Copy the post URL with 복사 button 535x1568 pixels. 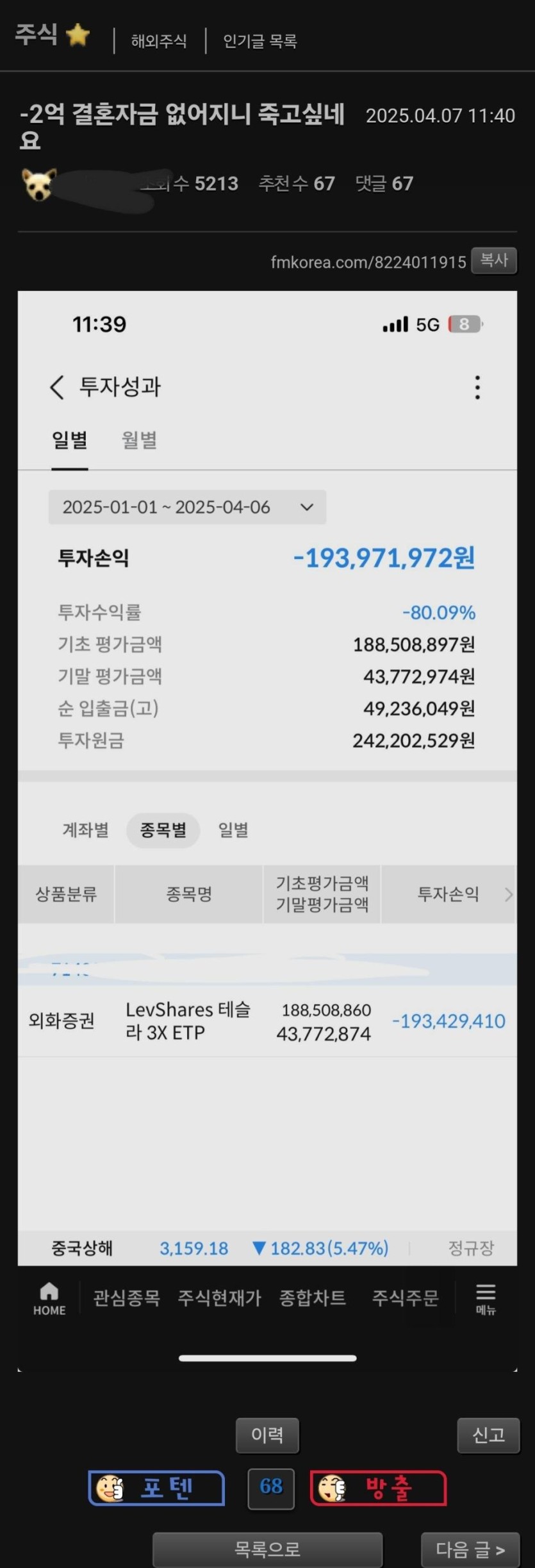pyautogui.click(x=493, y=260)
